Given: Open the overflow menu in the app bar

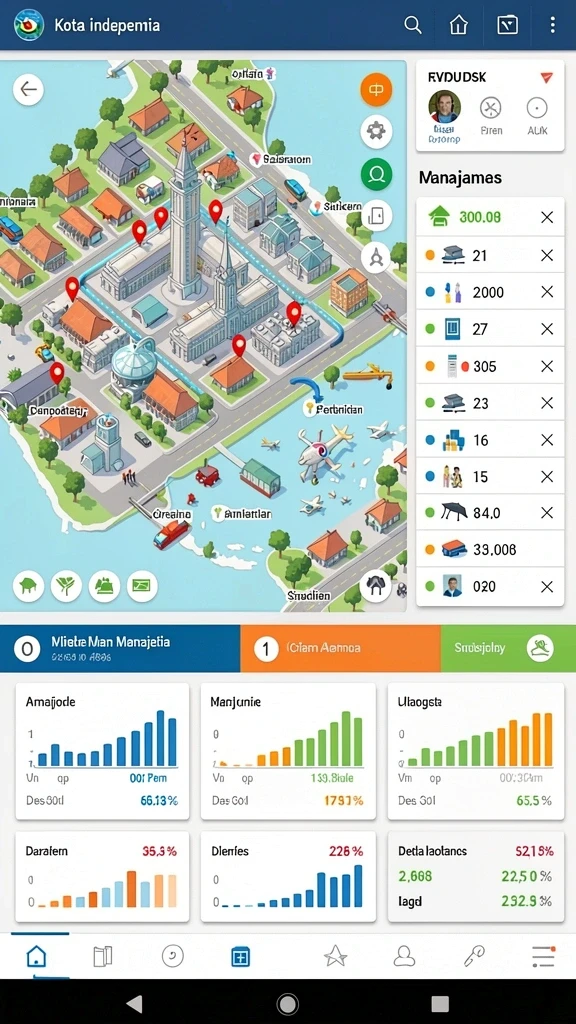Looking at the screenshot, I should [x=552, y=25].
